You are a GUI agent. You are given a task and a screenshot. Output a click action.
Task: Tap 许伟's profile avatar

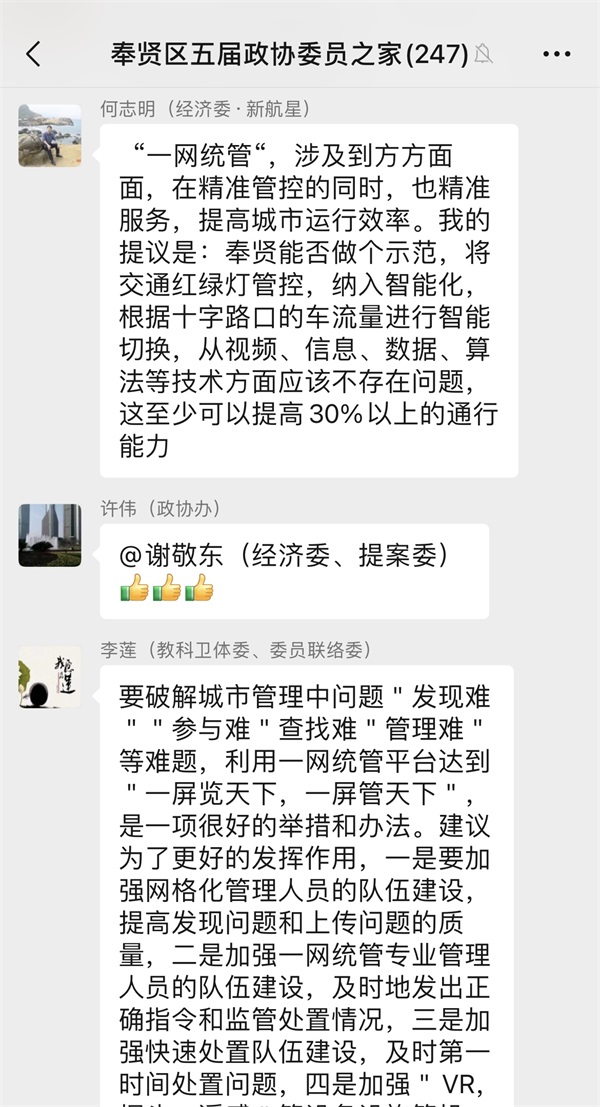click(x=50, y=535)
